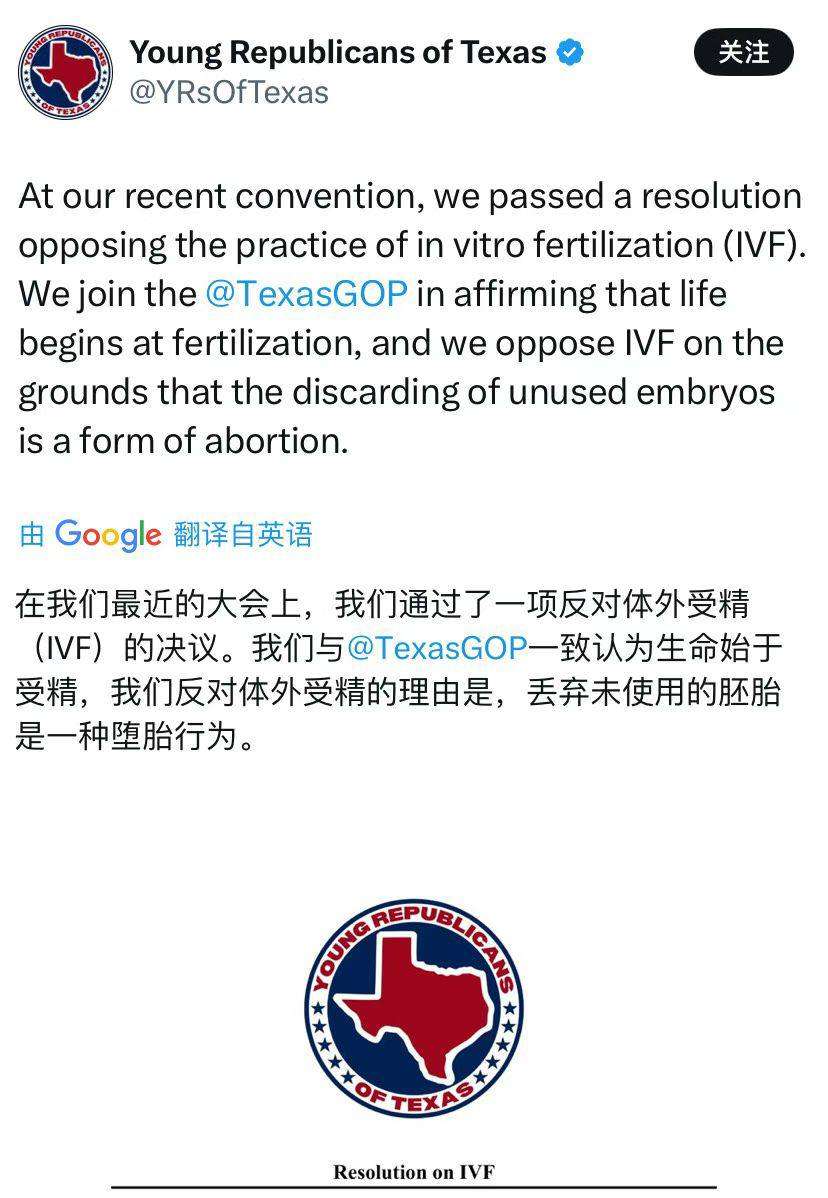Tap the Google translated from English label
This screenshot has height=1198, width=828.
coord(166,534)
